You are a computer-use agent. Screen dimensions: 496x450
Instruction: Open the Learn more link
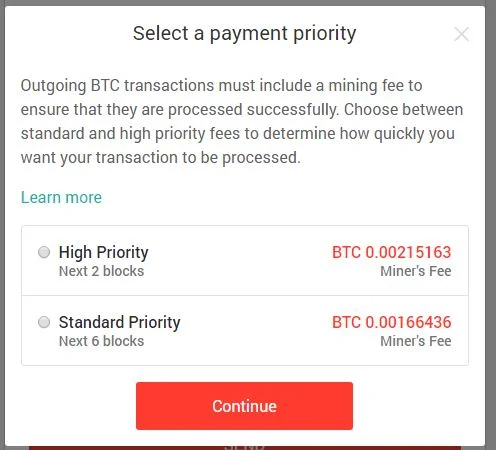coord(61,197)
